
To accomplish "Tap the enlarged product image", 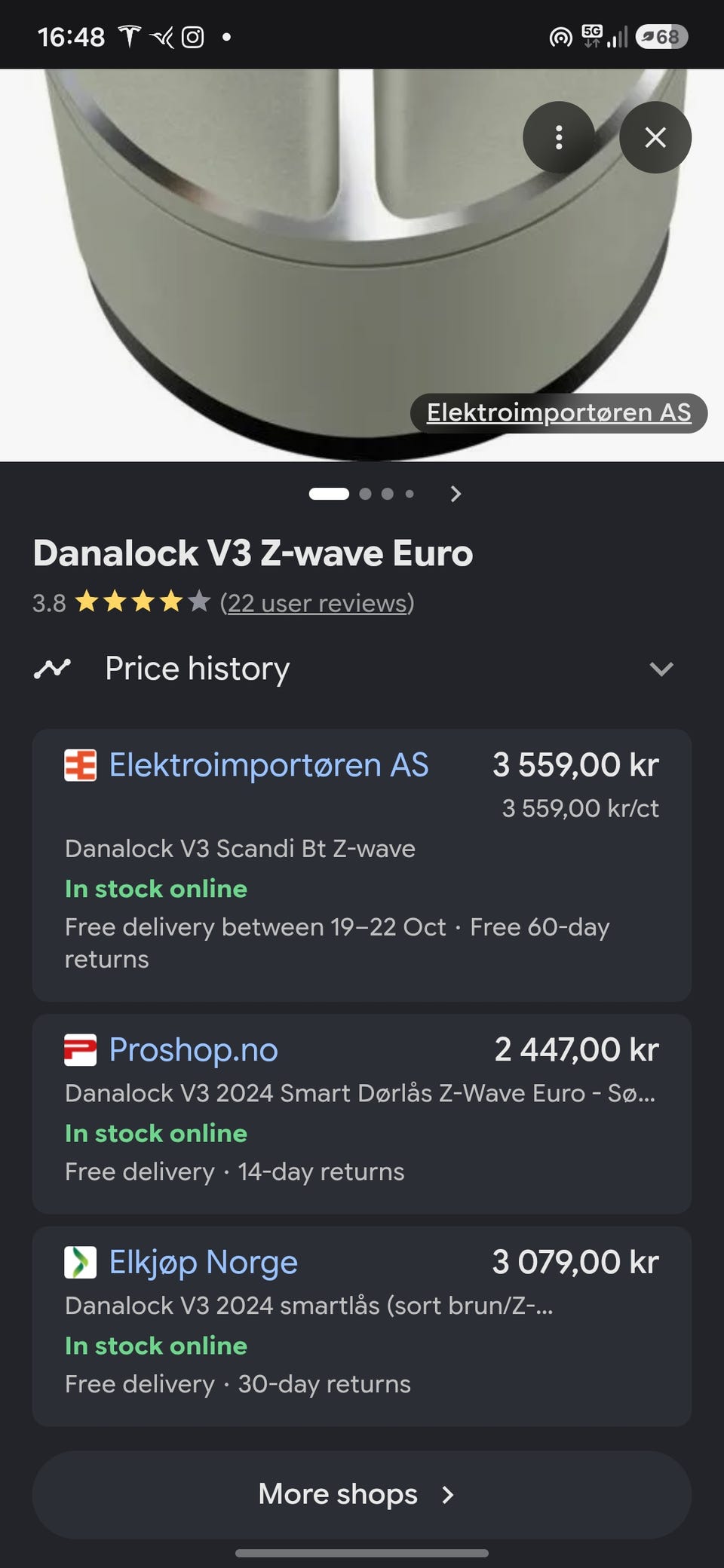I will pyautogui.click(x=362, y=265).
